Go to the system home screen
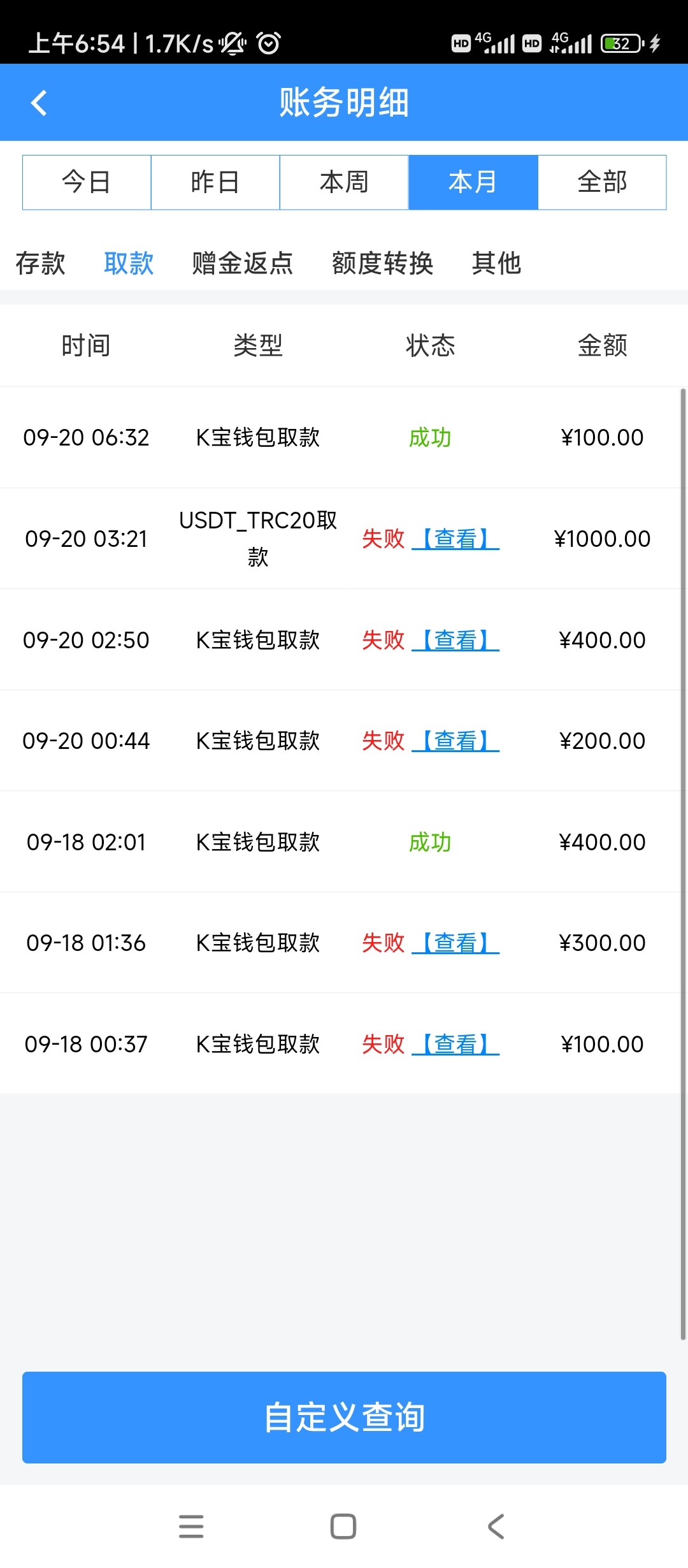Image resolution: width=688 pixels, height=1568 pixels. coord(343,1527)
